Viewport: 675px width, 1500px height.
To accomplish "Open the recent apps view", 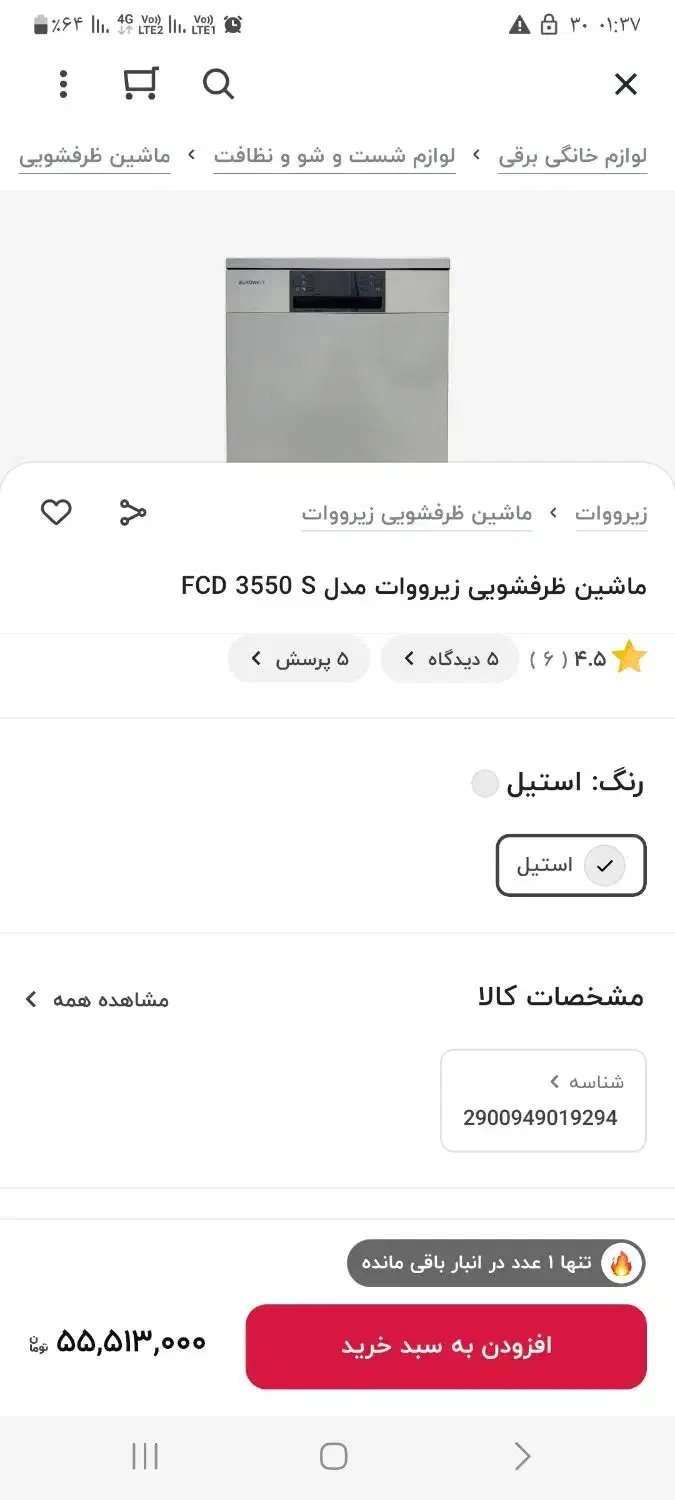I will pyautogui.click(x=145, y=1456).
